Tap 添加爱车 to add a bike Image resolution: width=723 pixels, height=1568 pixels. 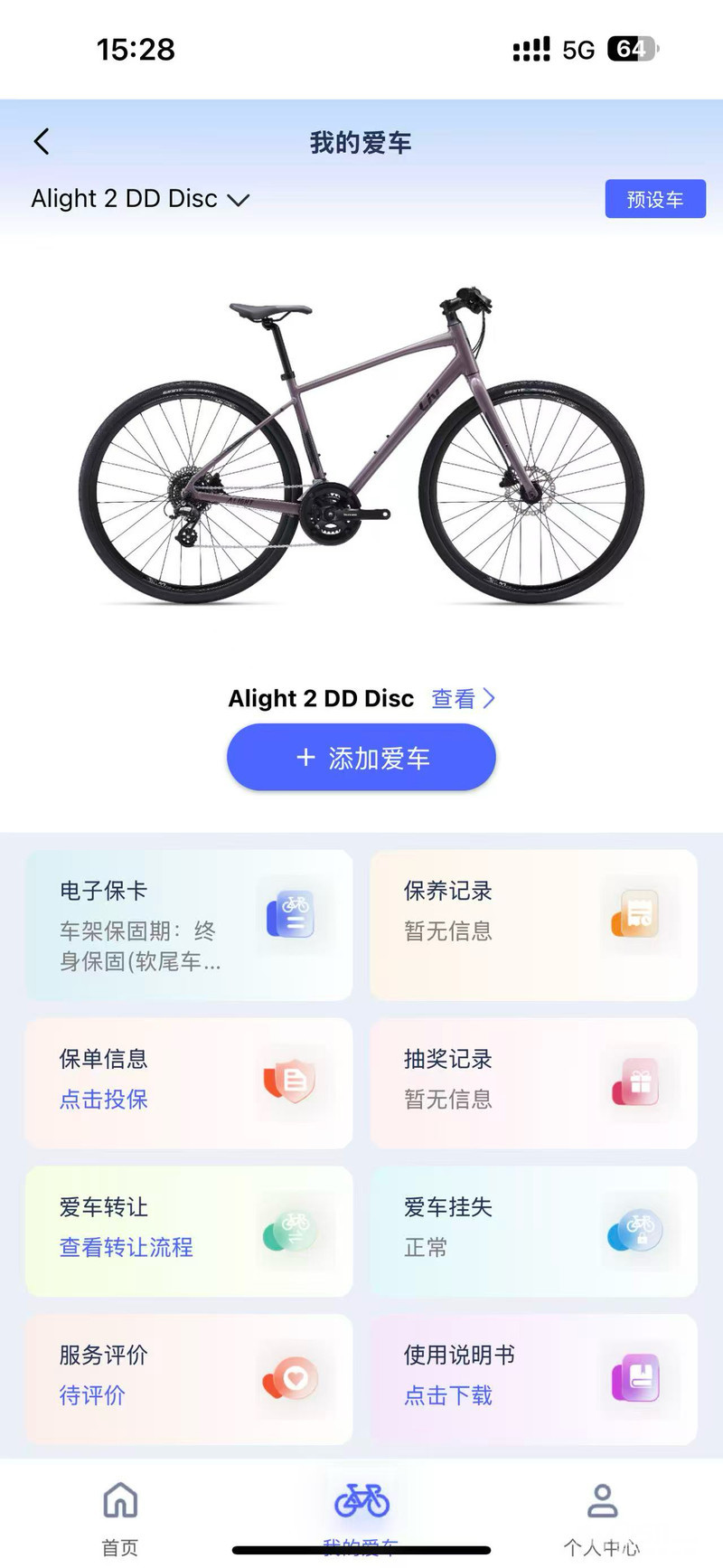coord(361,758)
